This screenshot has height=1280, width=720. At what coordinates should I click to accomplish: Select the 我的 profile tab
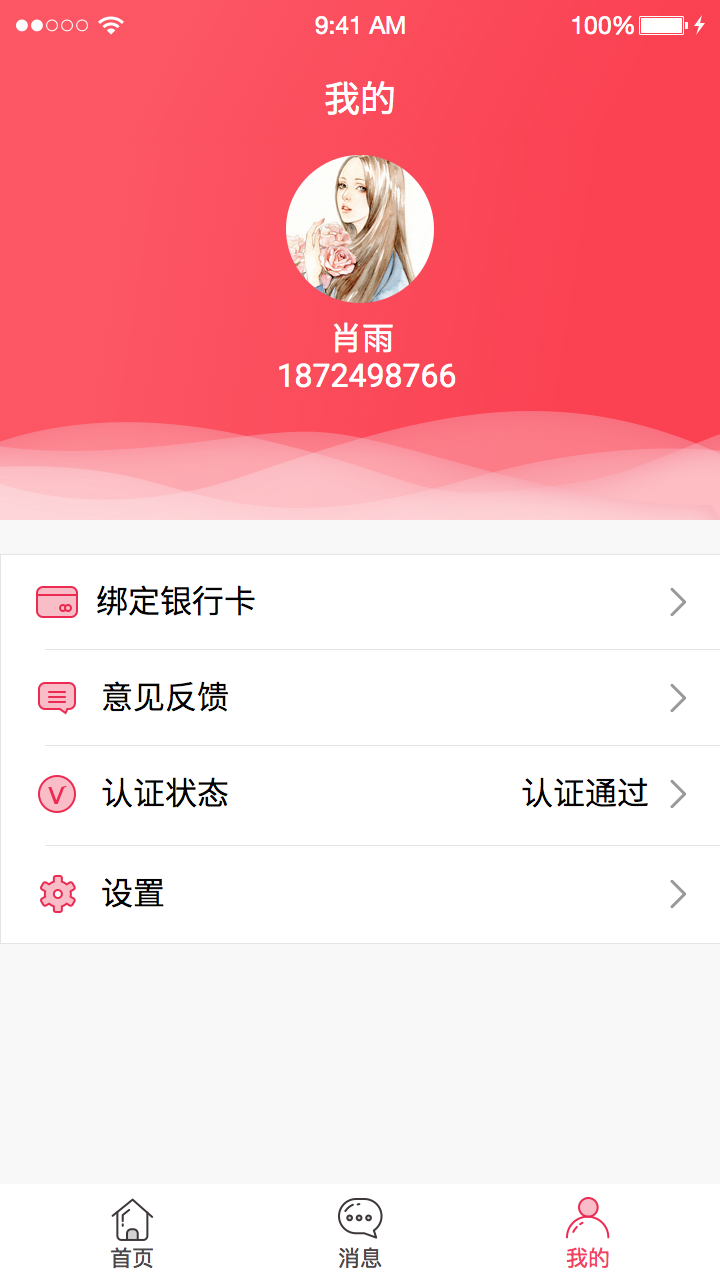click(x=587, y=1233)
